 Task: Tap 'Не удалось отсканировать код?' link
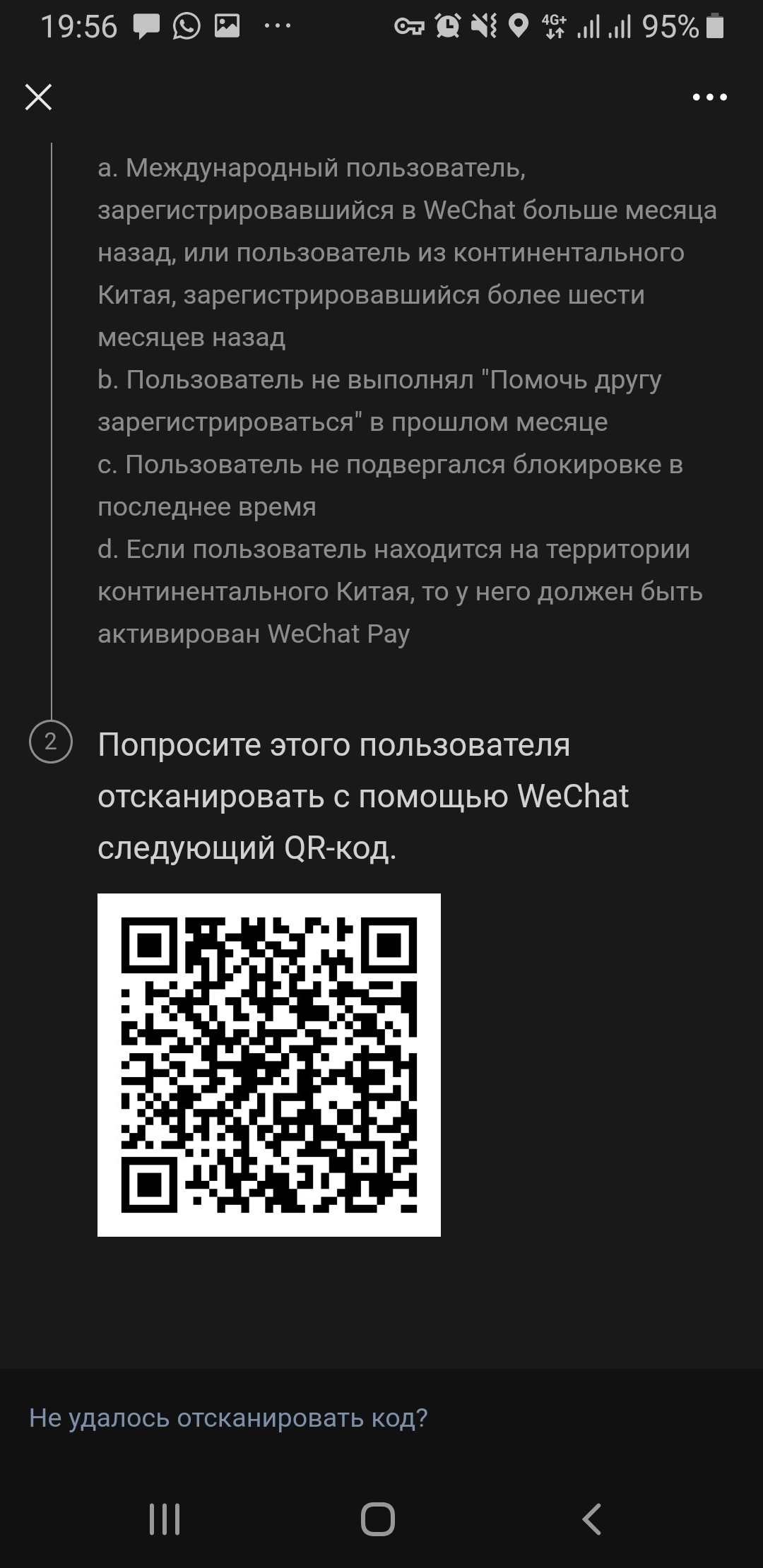click(x=228, y=1418)
